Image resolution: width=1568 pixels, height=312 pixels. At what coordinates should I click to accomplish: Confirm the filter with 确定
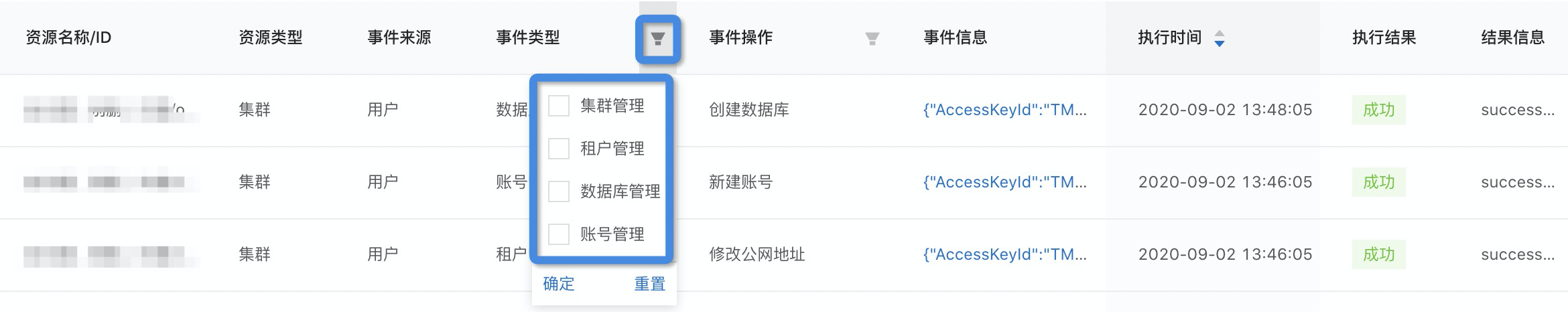[x=559, y=284]
